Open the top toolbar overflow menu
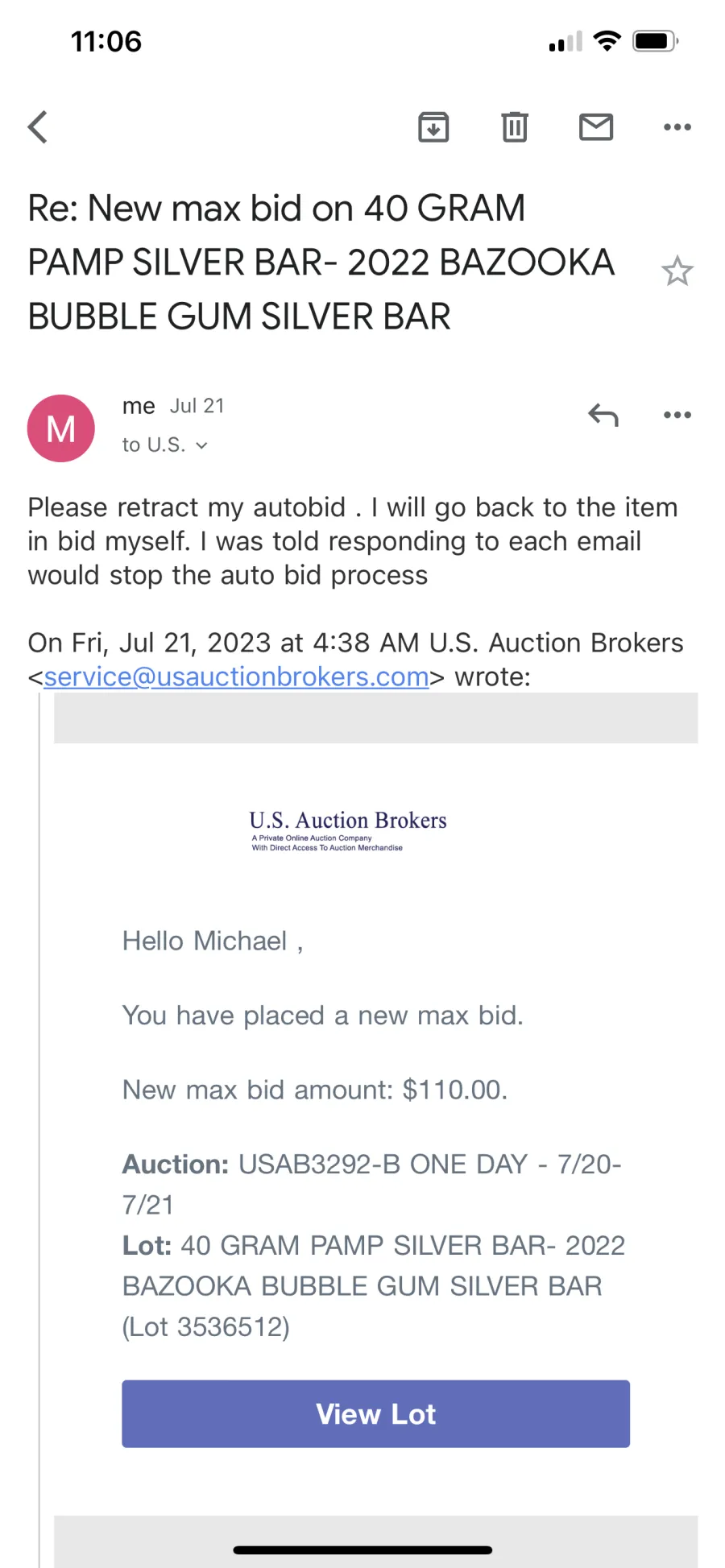725x1568 pixels. pyautogui.click(x=677, y=126)
